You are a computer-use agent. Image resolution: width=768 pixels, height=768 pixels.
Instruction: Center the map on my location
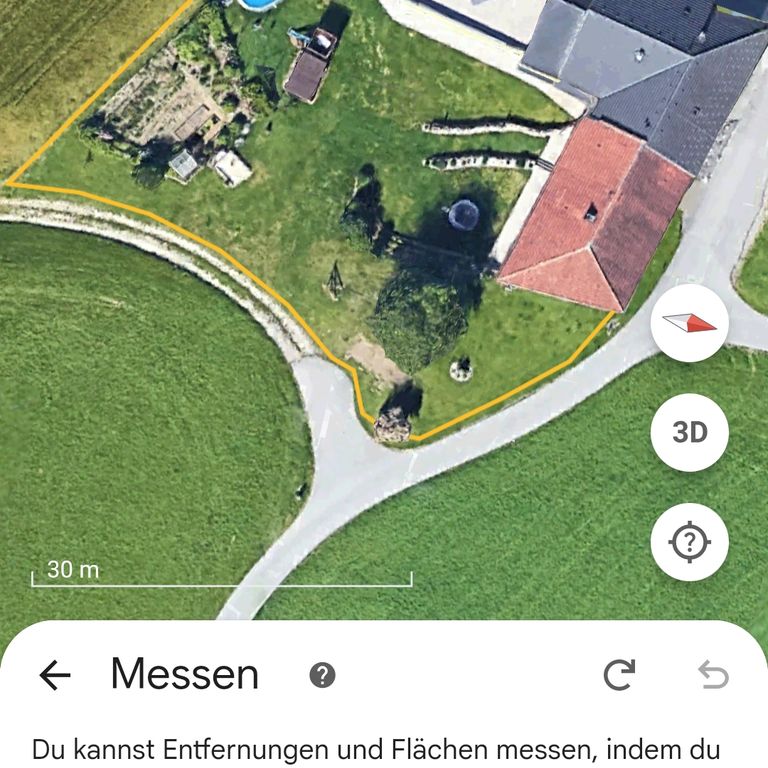(x=689, y=542)
